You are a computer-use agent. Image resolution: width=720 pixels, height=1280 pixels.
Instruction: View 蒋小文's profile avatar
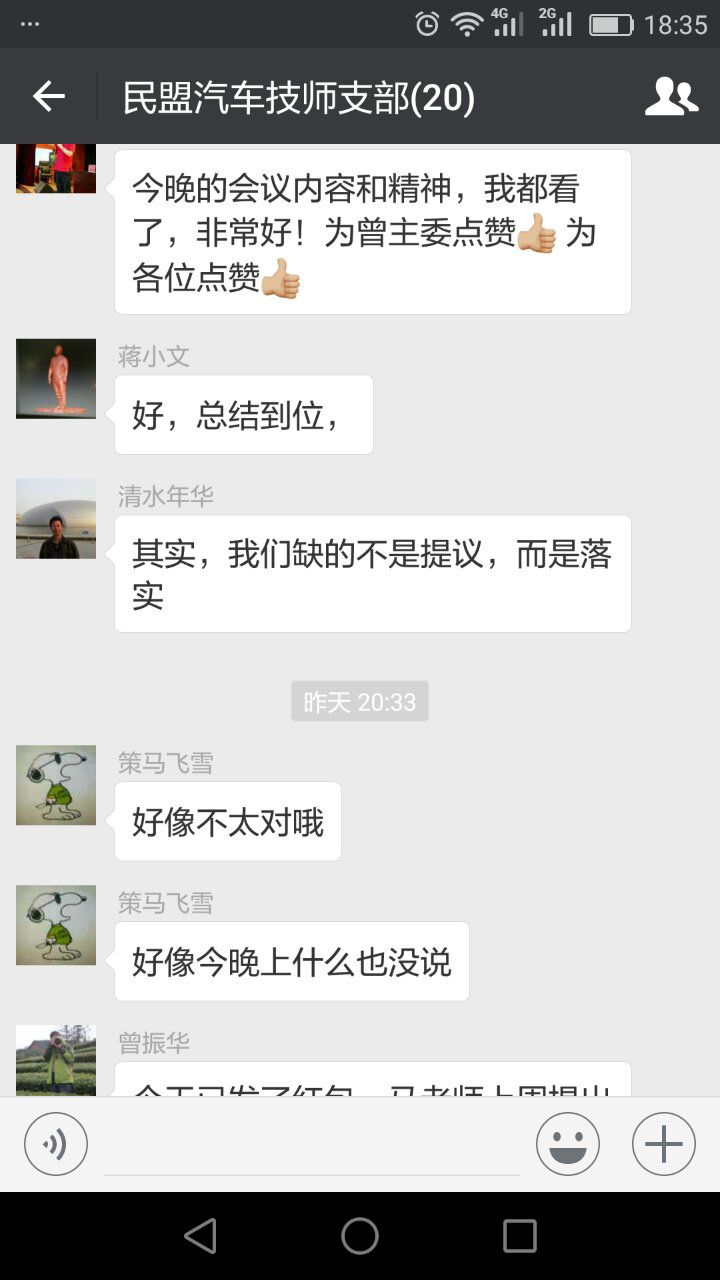click(56, 378)
